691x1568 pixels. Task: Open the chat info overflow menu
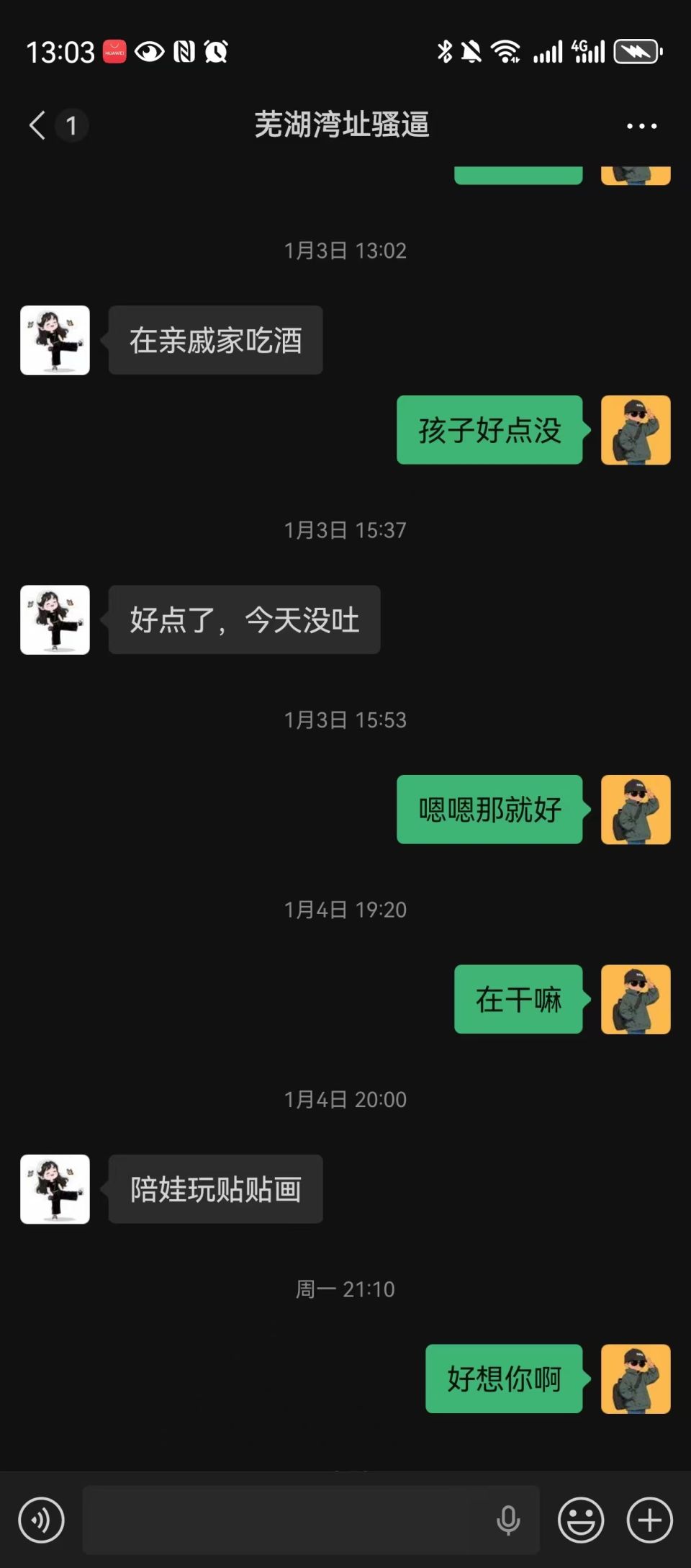641,126
